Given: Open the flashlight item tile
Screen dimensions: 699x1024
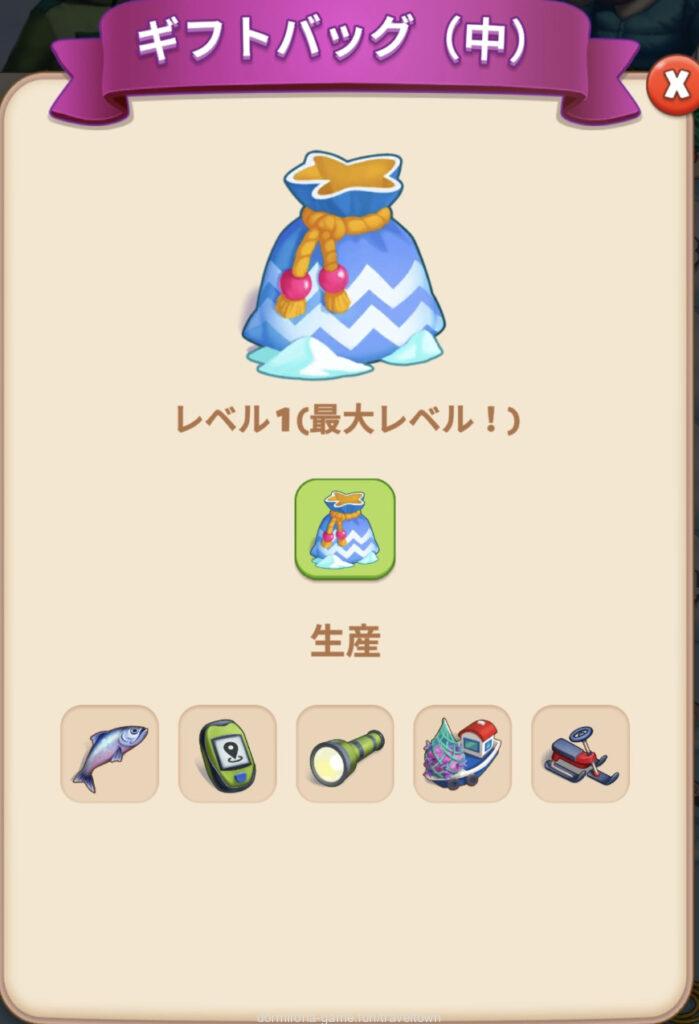Looking at the screenshot, I should pos(345,754).
